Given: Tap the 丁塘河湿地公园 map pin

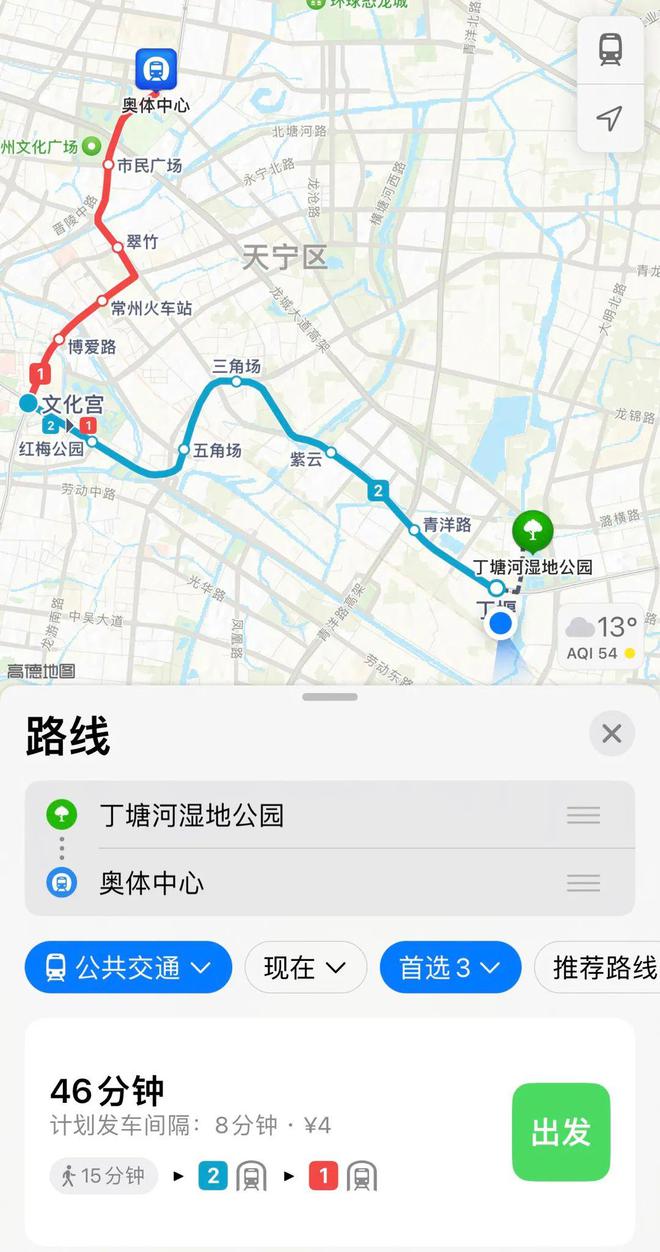Looking at the screenshot, I should 533,531.
